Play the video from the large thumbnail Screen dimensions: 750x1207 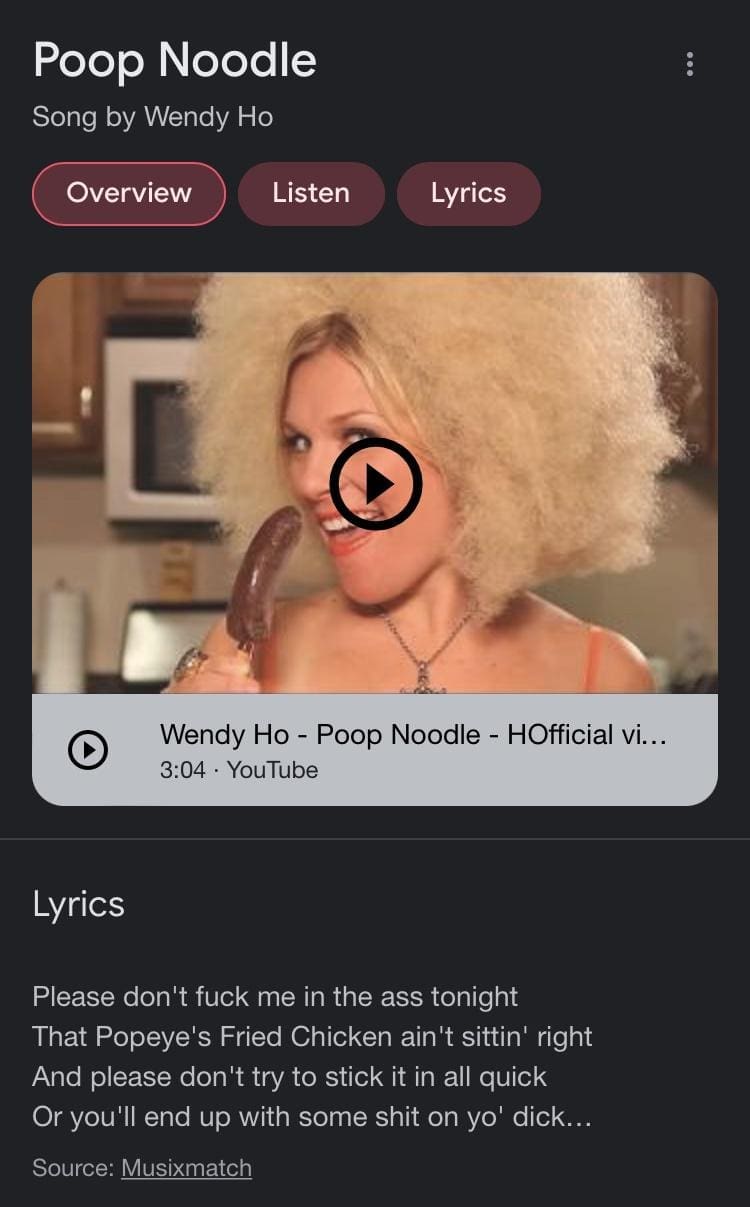tap(376, 484)
